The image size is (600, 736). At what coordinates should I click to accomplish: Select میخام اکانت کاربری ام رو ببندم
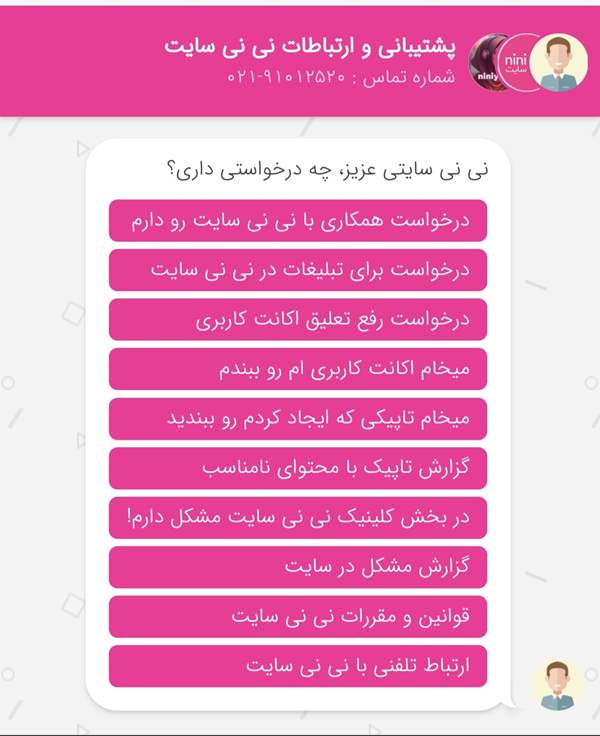point(298,369)
